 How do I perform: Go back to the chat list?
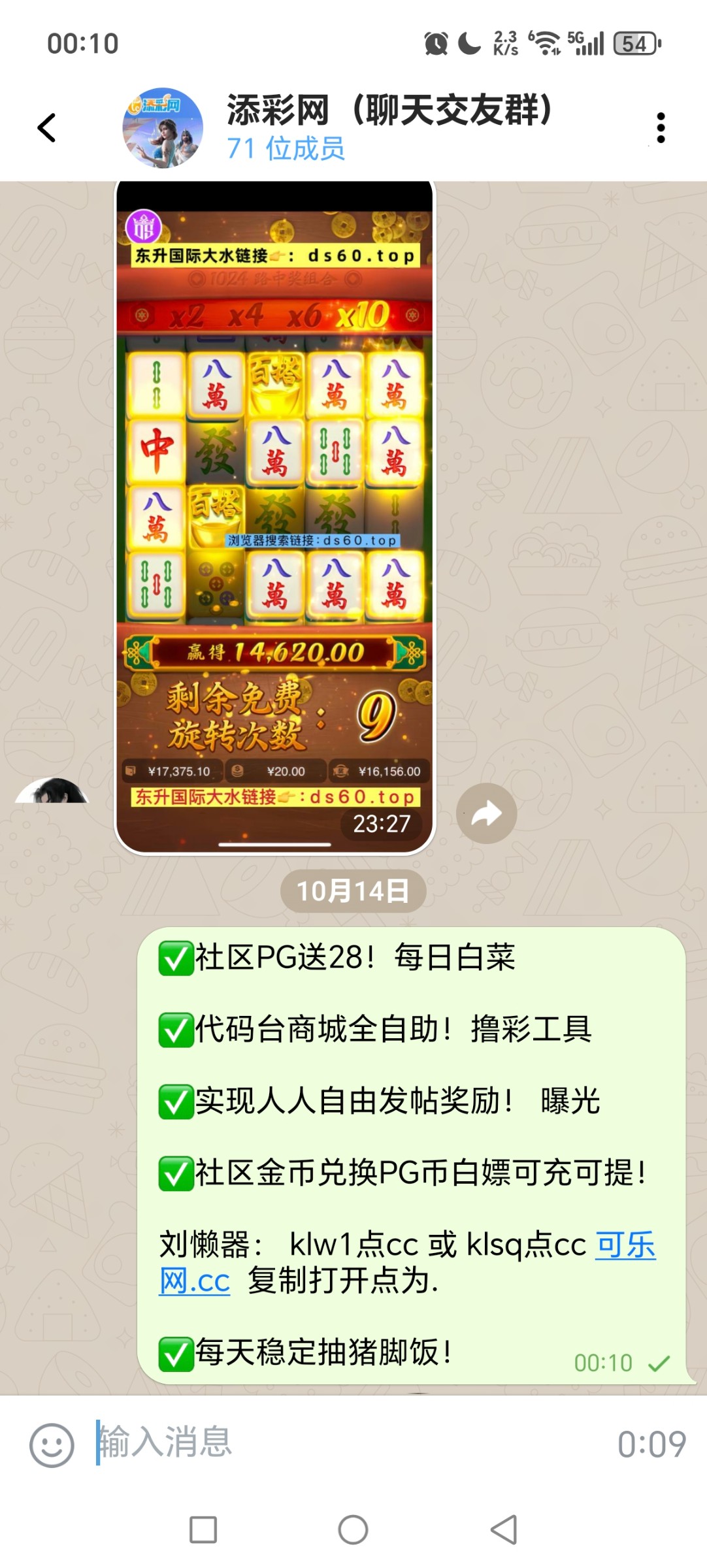coord(47,127)
